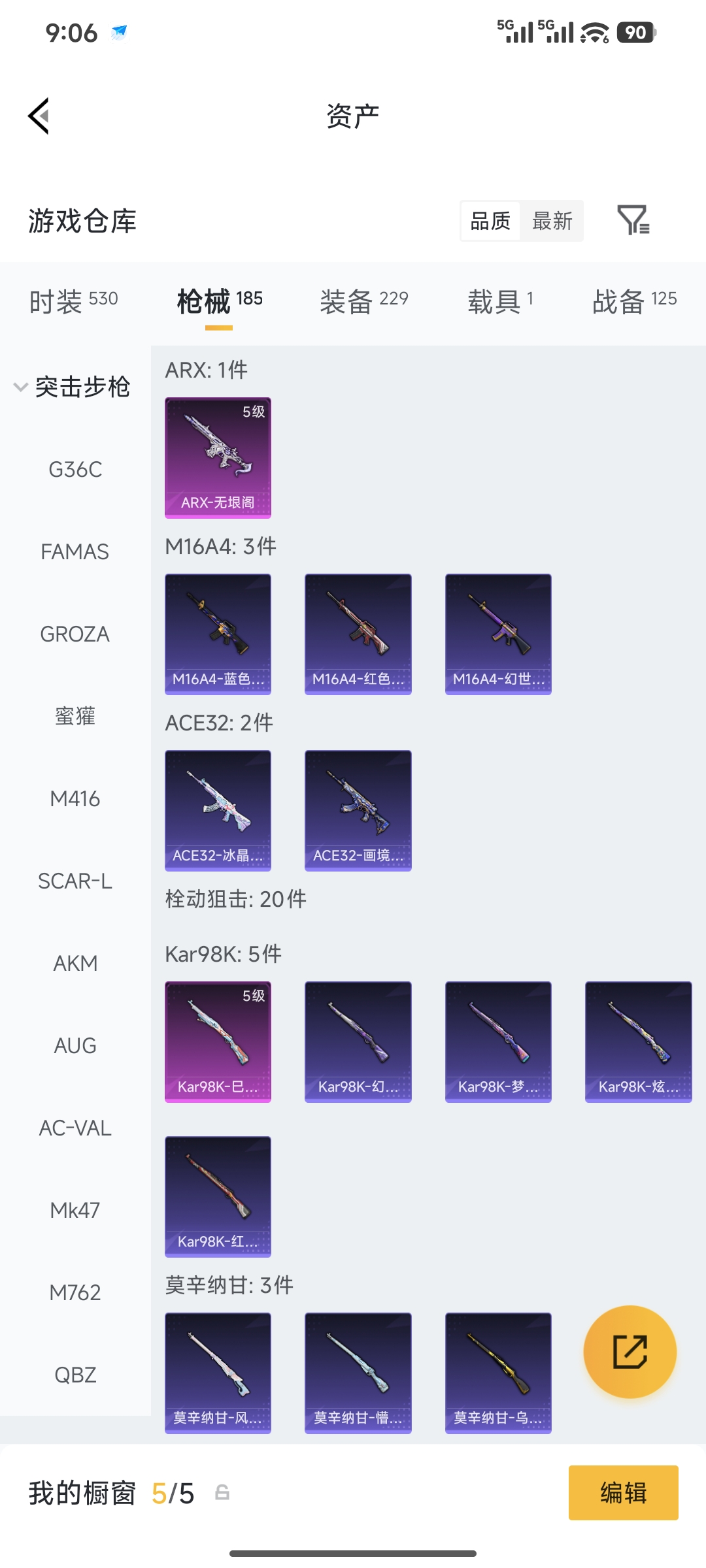
Task: View the ACE32-冰晶 skin thumbnail
Action: pos(218,810)
